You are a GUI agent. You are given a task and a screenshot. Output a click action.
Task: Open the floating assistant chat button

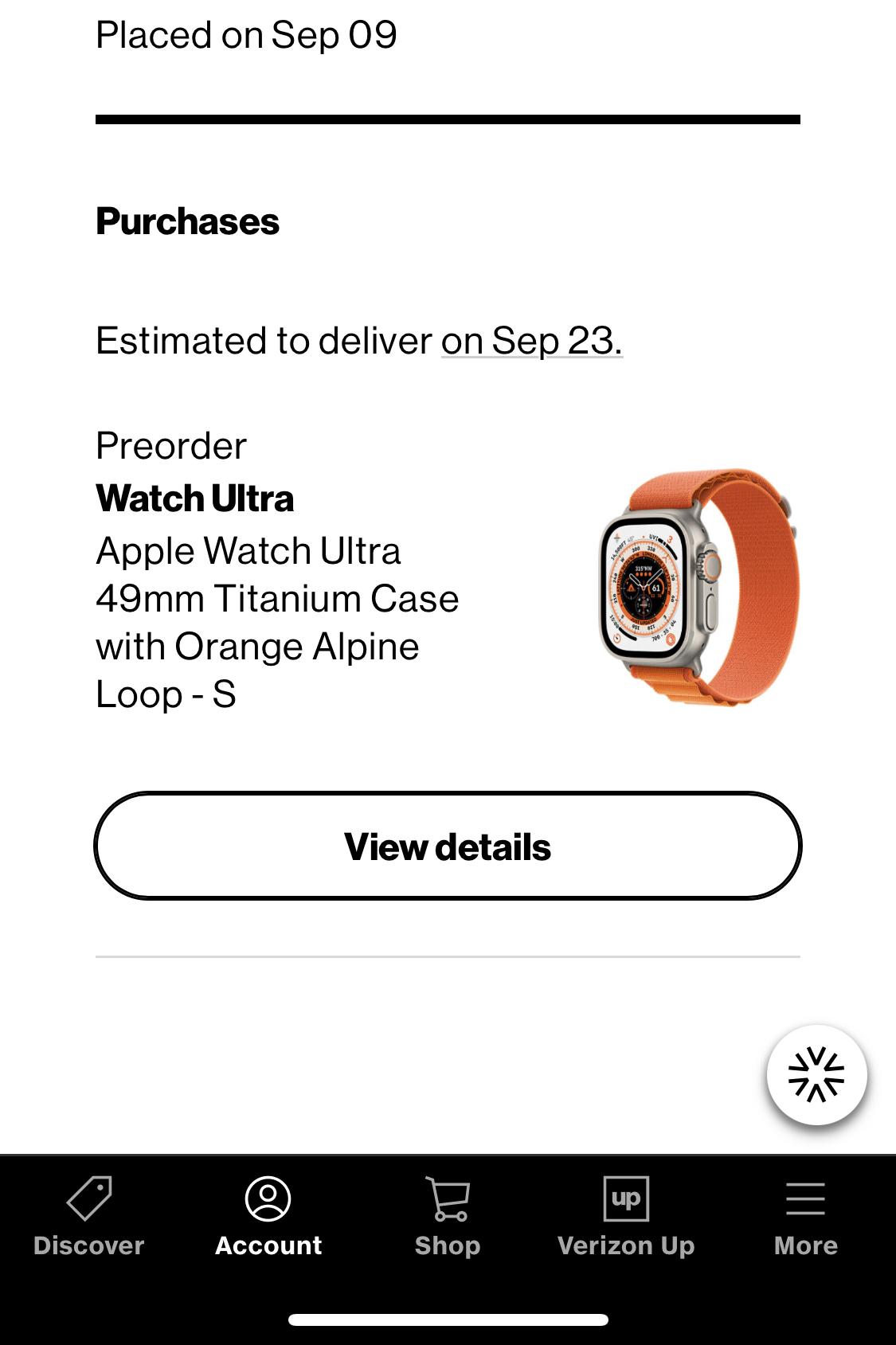pyautogui.click(x=816, y=1075)
